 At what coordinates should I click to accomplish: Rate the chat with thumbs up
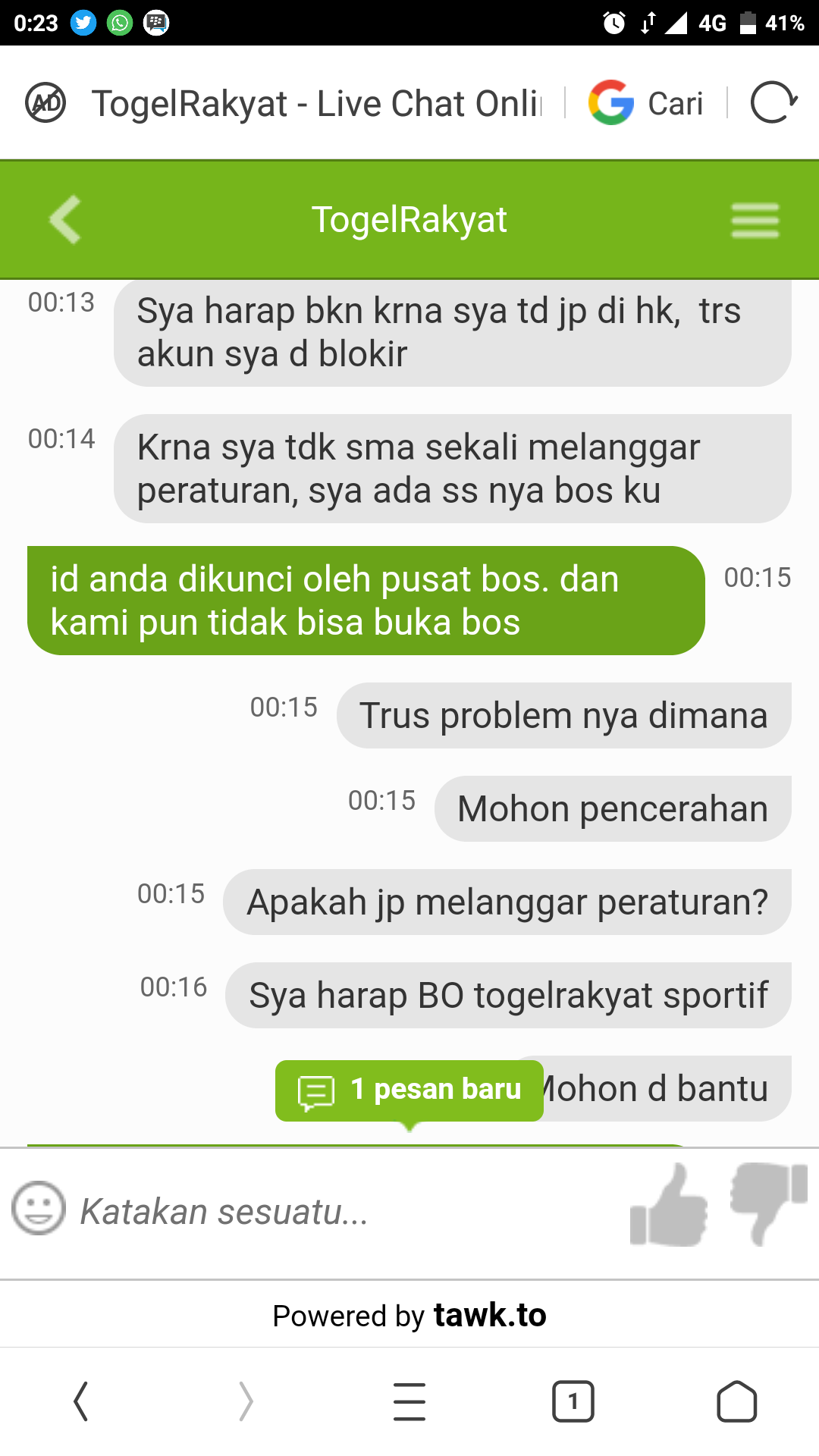click(668, 1207)
